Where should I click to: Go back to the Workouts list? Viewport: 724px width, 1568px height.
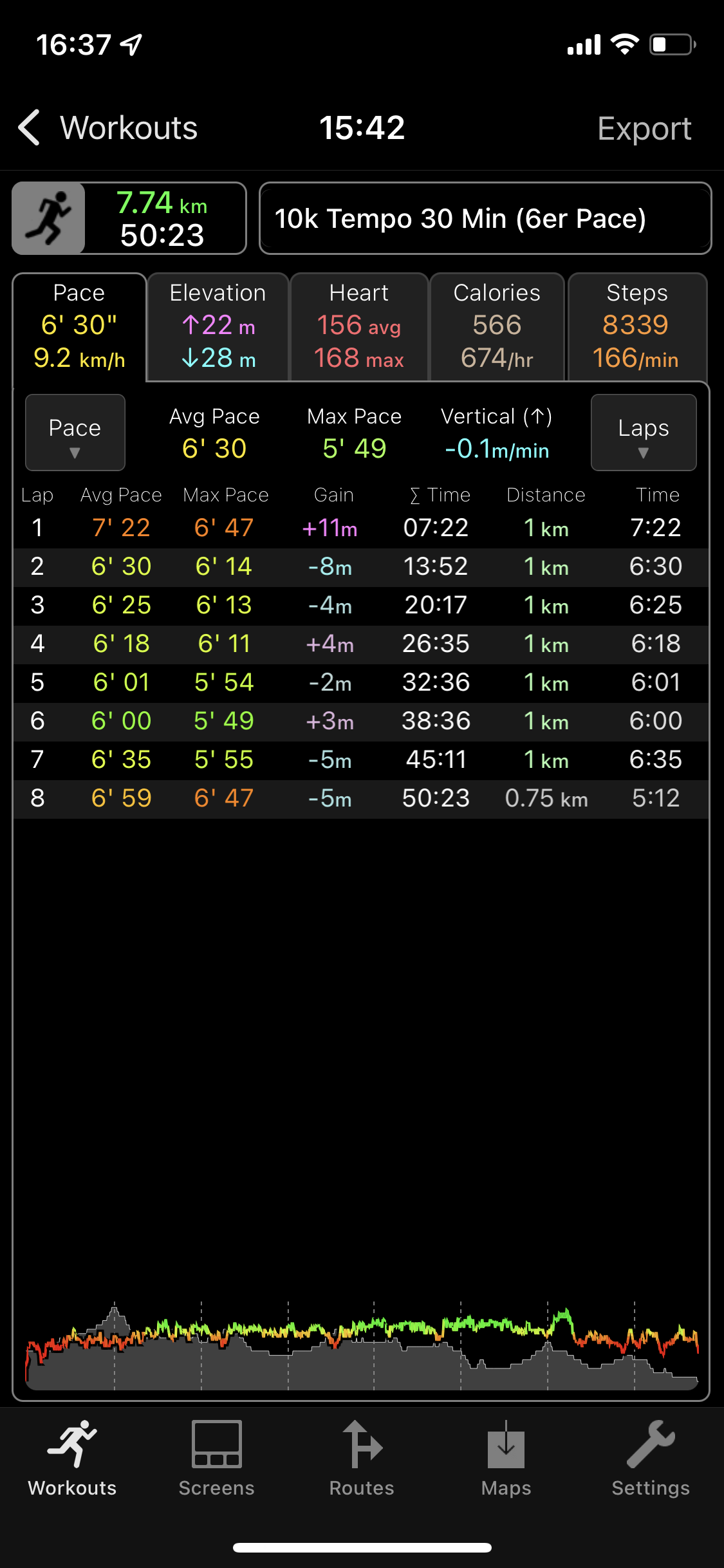(x=107, y=128)
